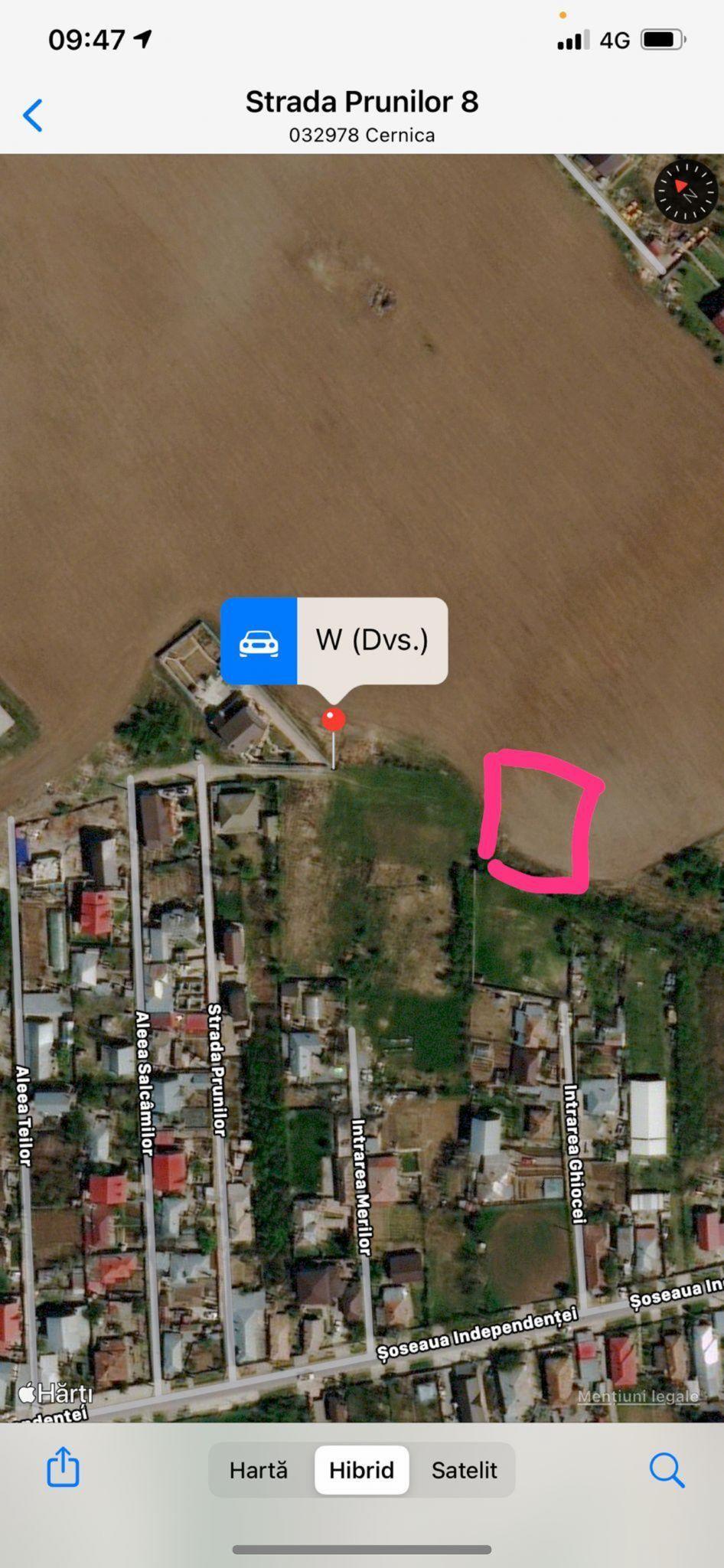Switch to Hartă map view
Image resolution: width=724 pixels, height=1568 pixels.
tap(259, 1470)
